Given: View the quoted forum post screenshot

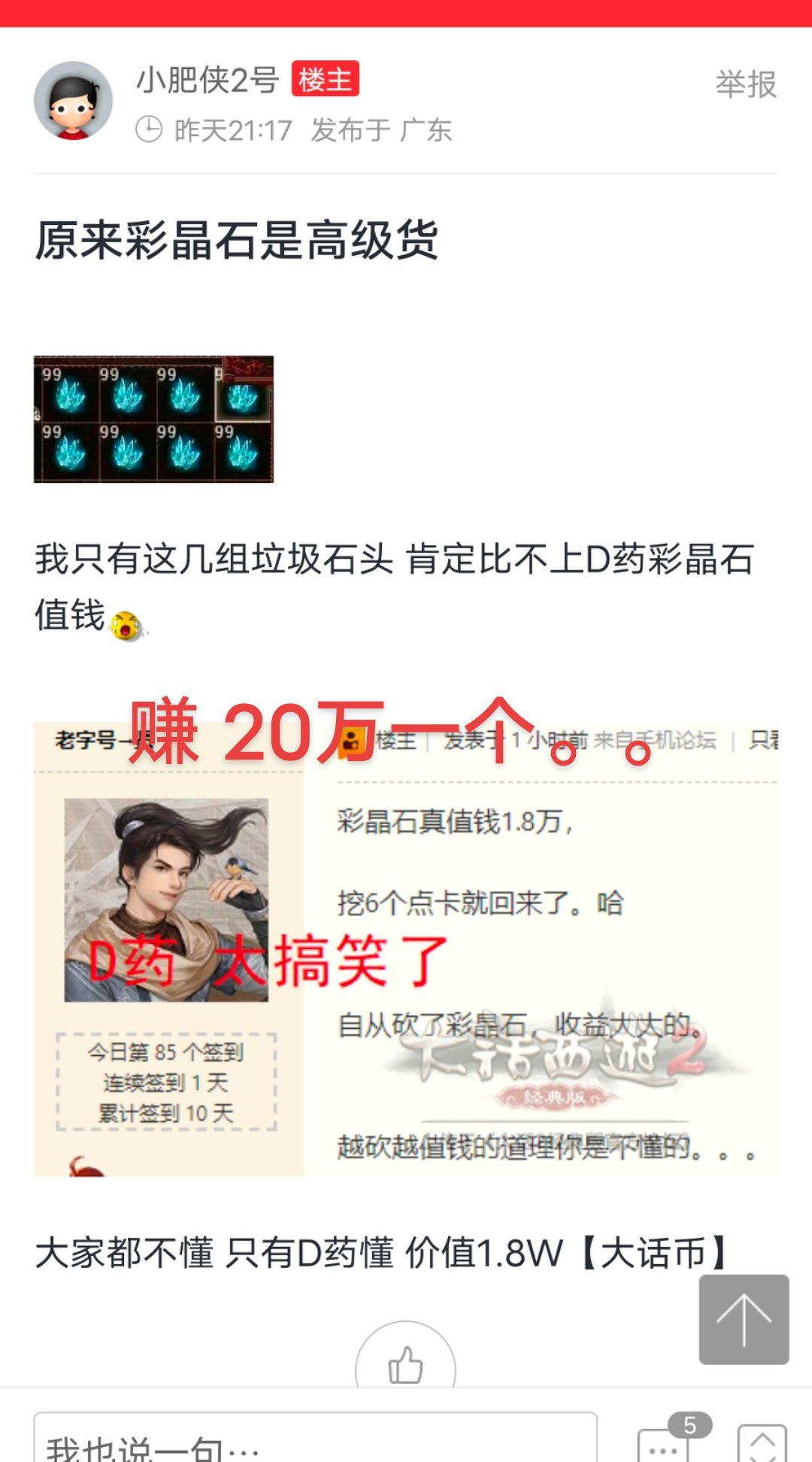Looking at the screenshot, I should point(406,949).
